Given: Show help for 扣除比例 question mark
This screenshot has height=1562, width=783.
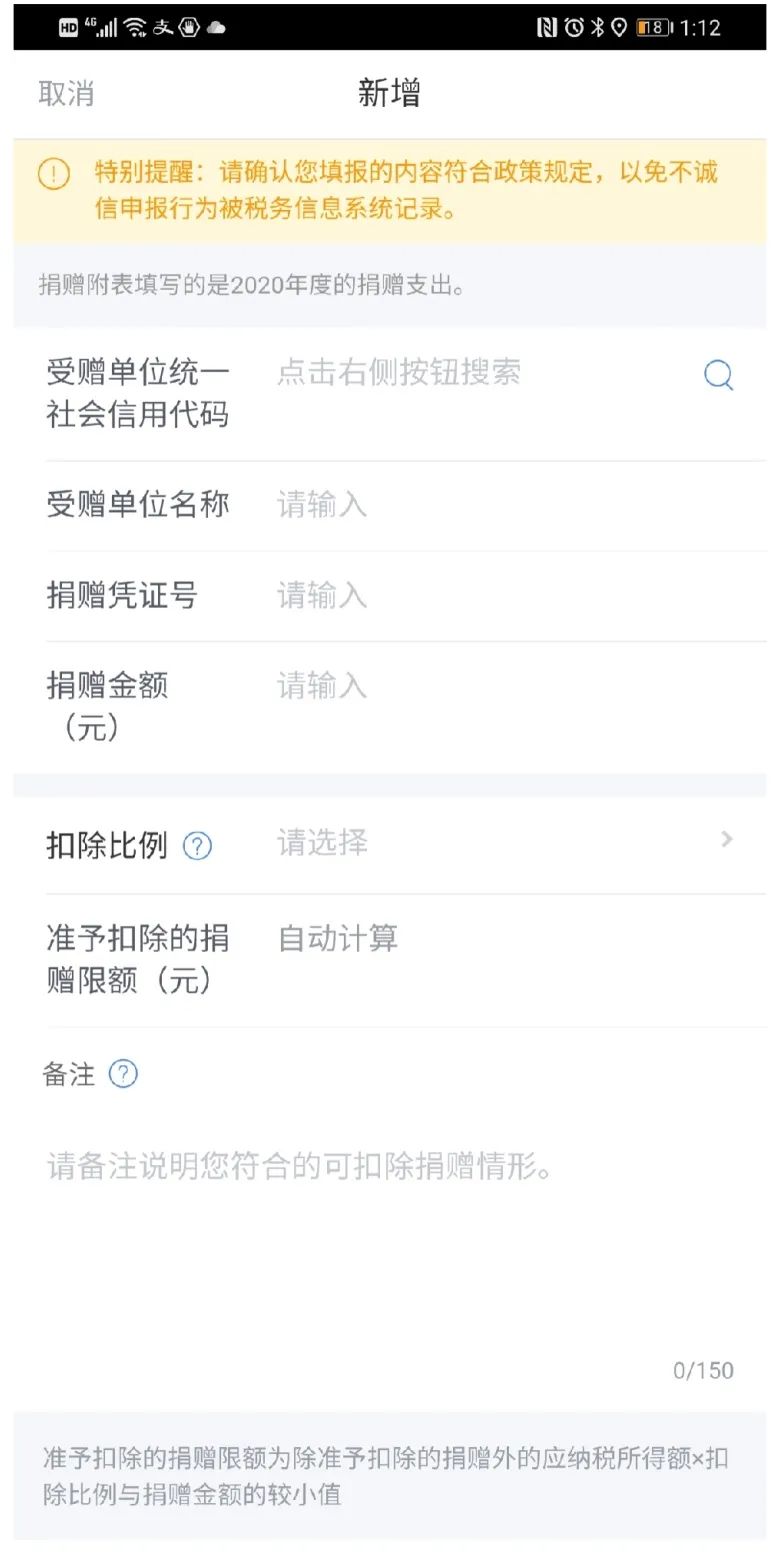Looking at the screenshot, I should pos(197,846).
